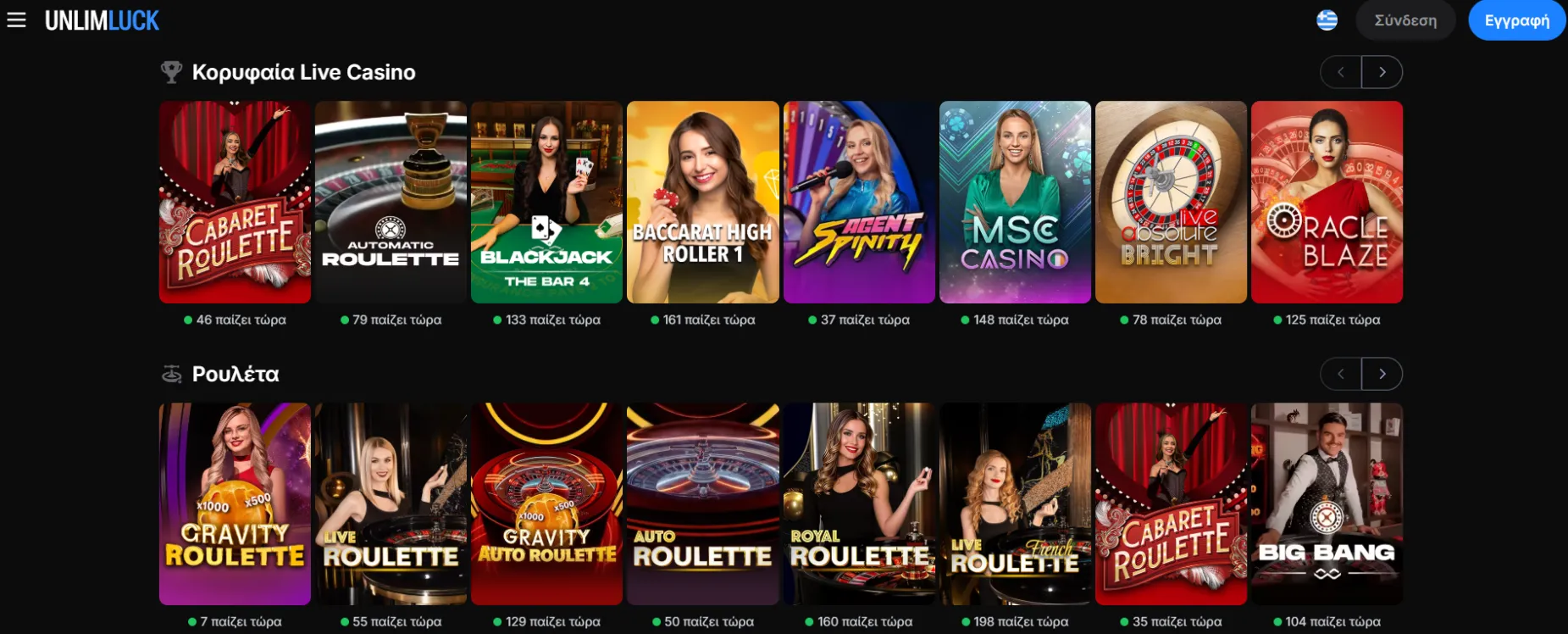Open Gravity Roulette game
The width and height of the screenshot is (1568, 634).
coord(235,503)
